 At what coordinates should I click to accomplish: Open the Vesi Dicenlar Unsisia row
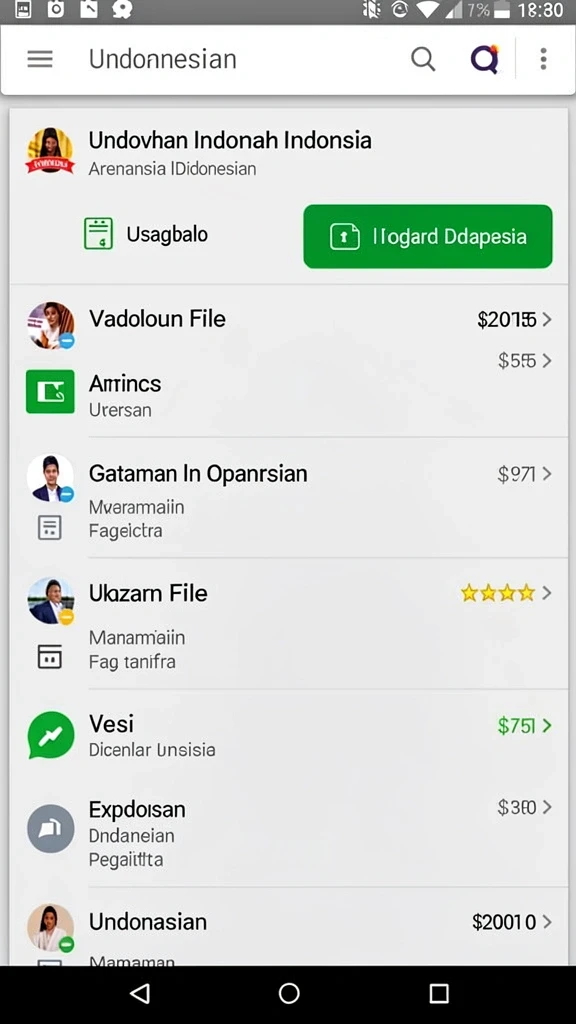click(x=289, y=735)
